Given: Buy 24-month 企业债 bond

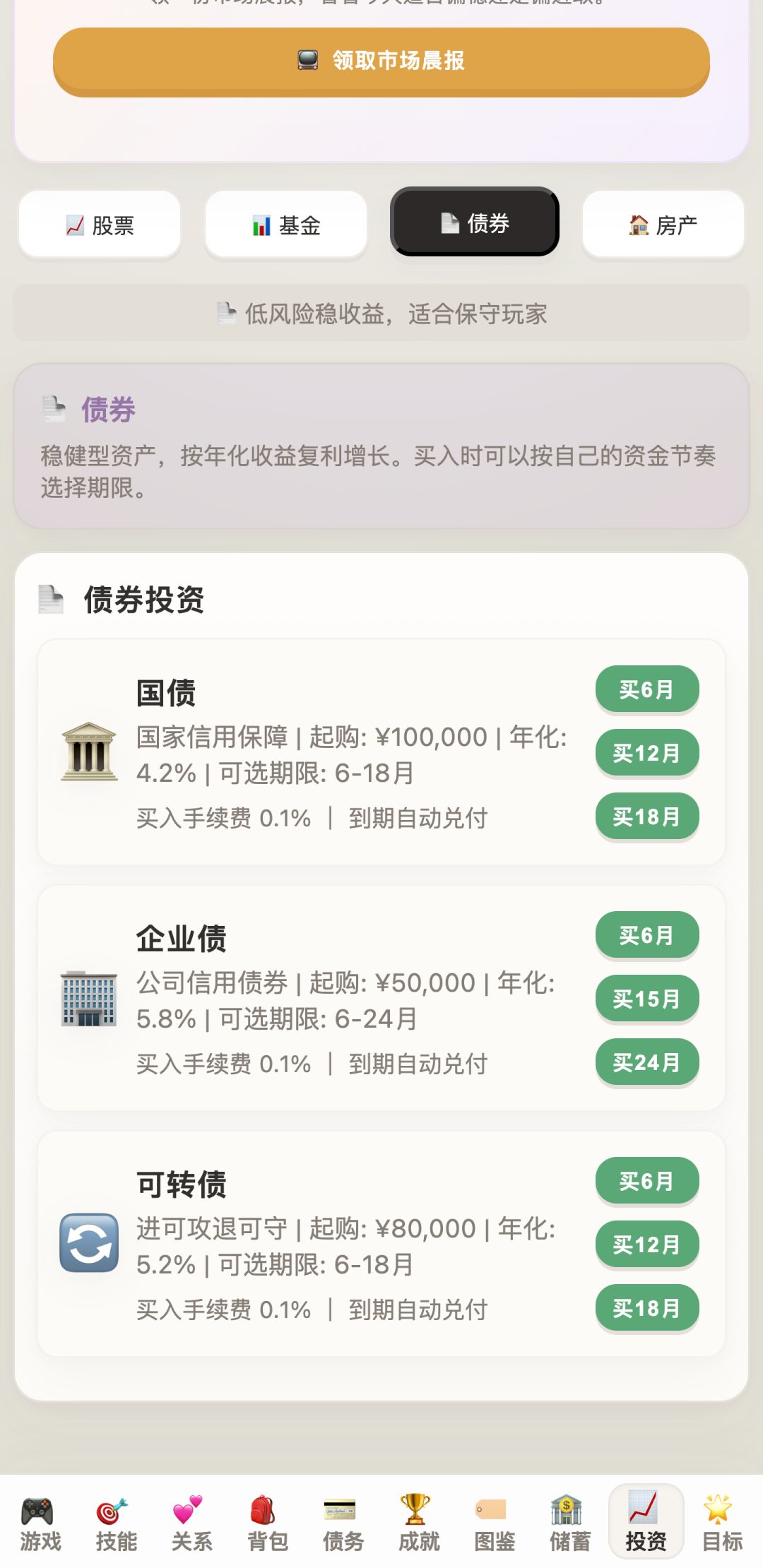Looking at the screenshot, I should click(x=646, y=1062).
